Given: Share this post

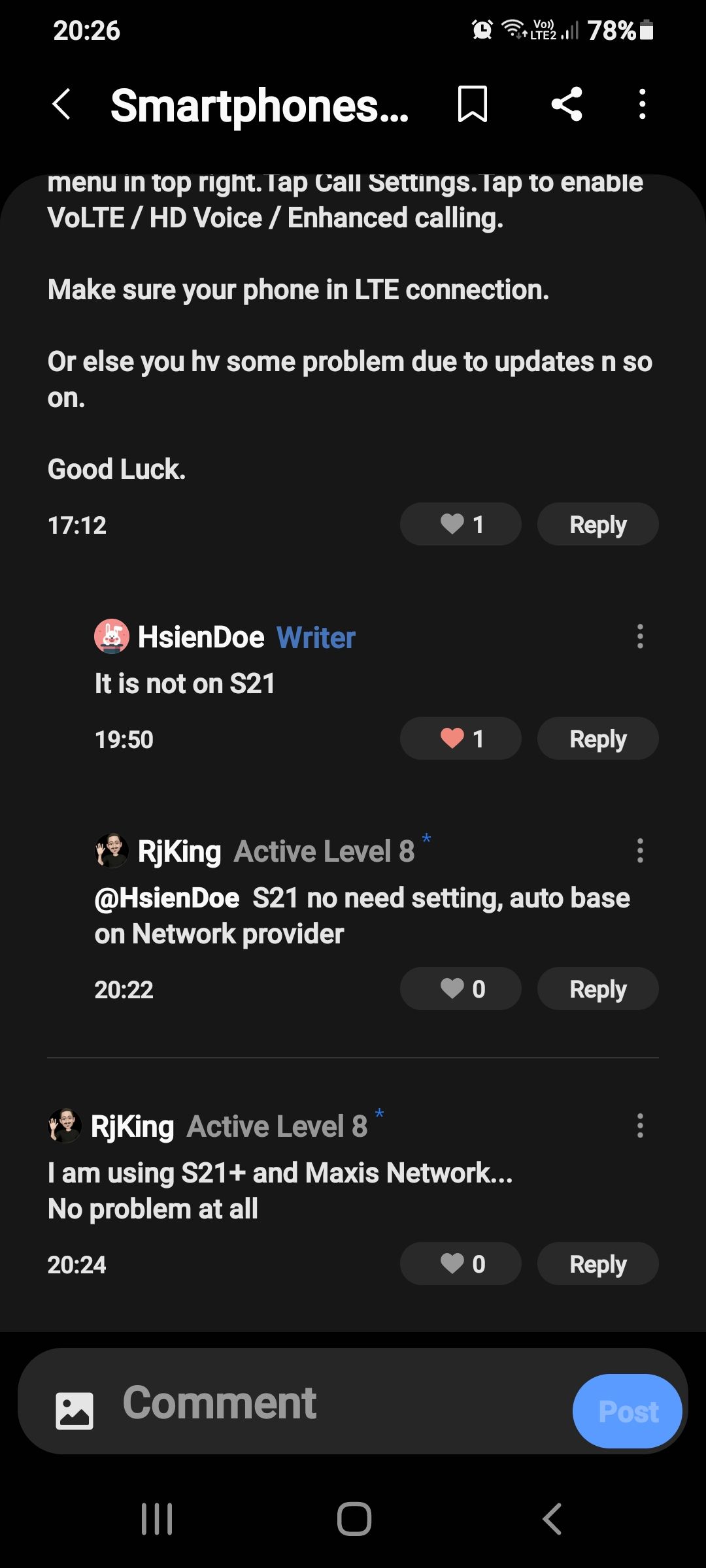Looking at the screenshot, I should (x=566, y=105).
